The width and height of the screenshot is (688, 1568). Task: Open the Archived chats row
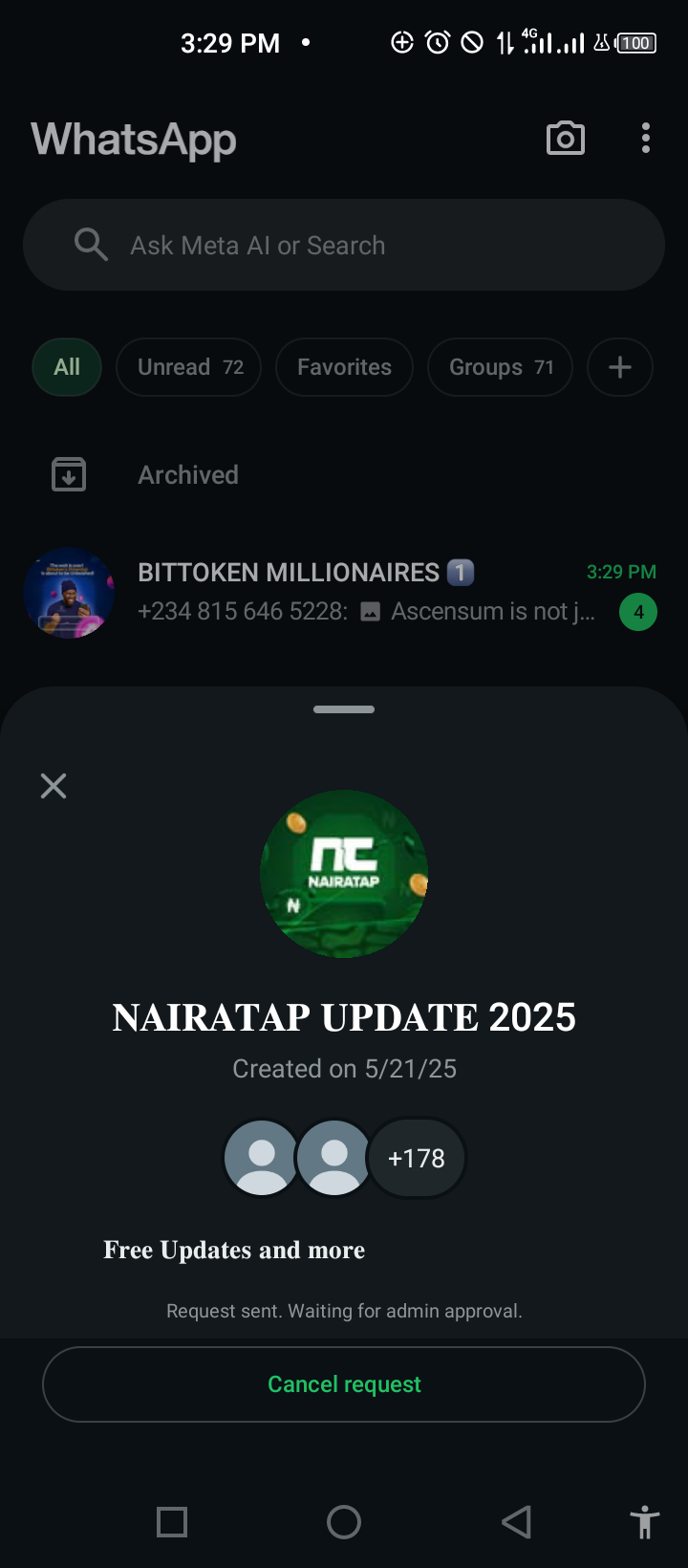tap(188, 475)
